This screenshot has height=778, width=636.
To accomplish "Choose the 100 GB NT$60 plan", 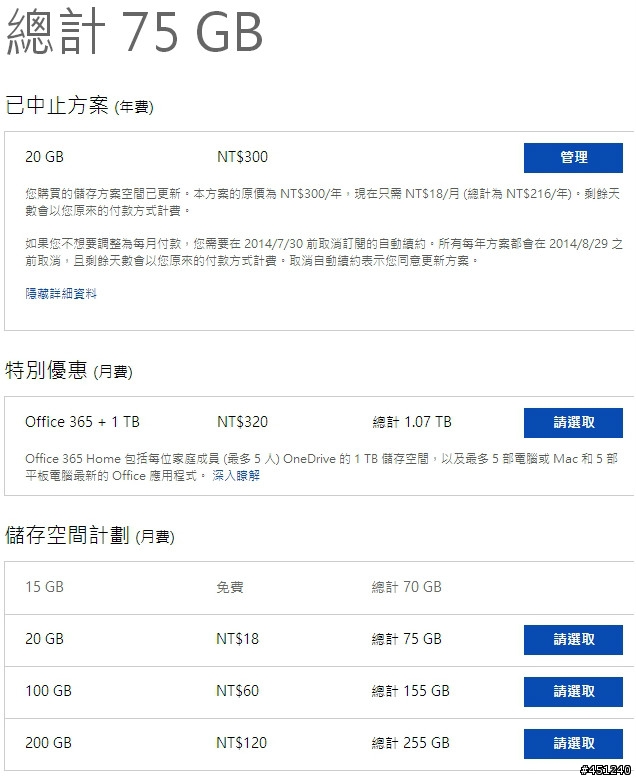I will [573, 691].
